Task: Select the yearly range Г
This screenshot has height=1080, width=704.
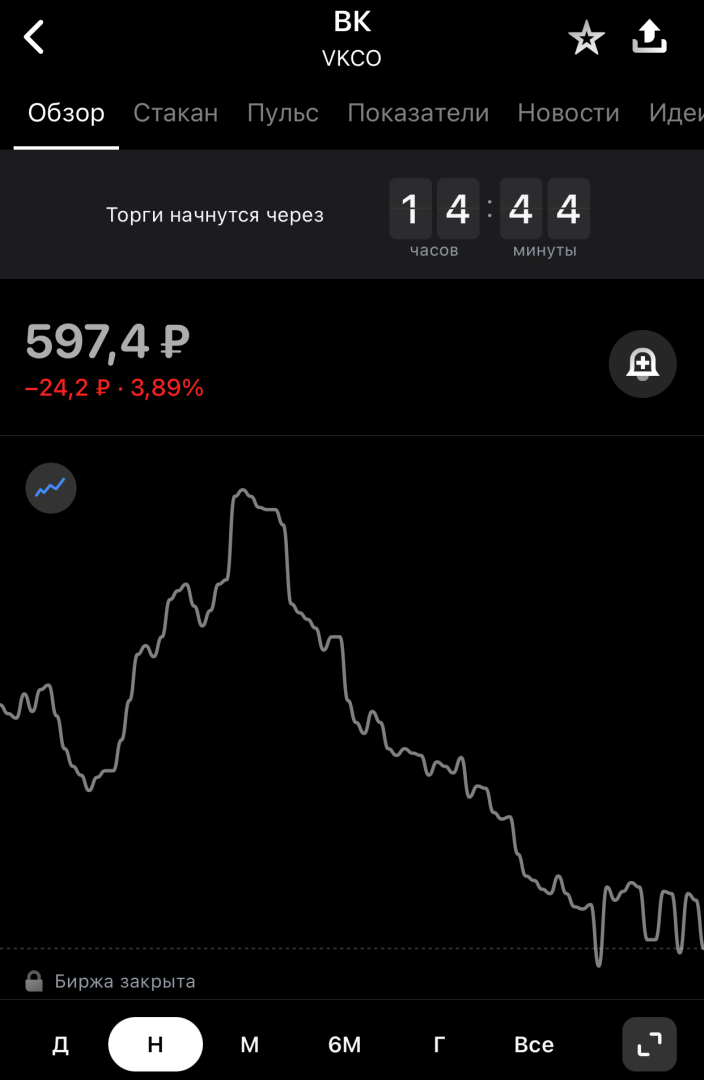Action: [439, 1045]
